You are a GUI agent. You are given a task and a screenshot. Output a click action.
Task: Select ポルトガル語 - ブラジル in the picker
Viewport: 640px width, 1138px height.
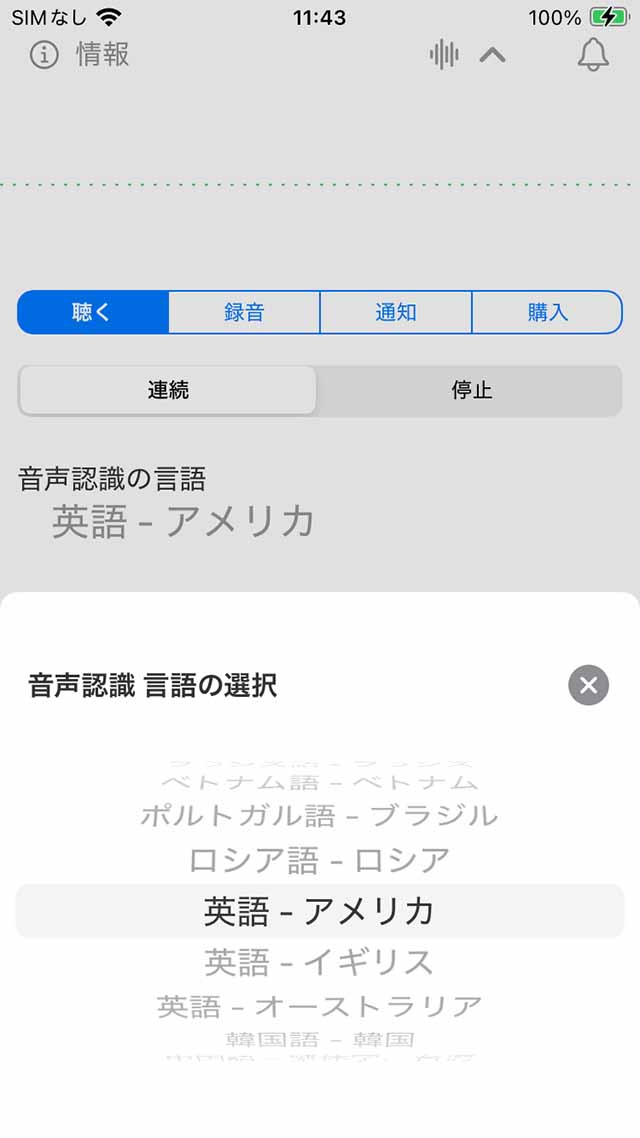(x=319, y=815)
